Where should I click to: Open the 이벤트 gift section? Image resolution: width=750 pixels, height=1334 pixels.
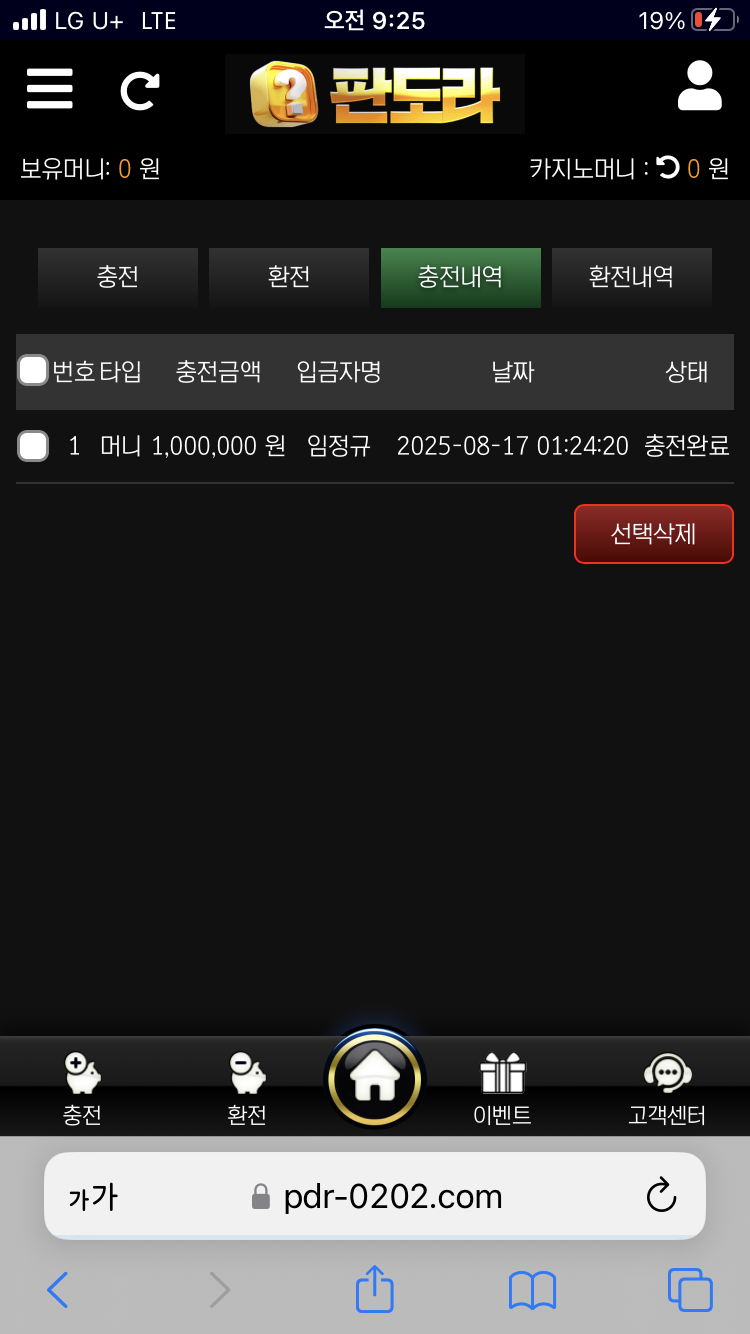[502, 1090]
